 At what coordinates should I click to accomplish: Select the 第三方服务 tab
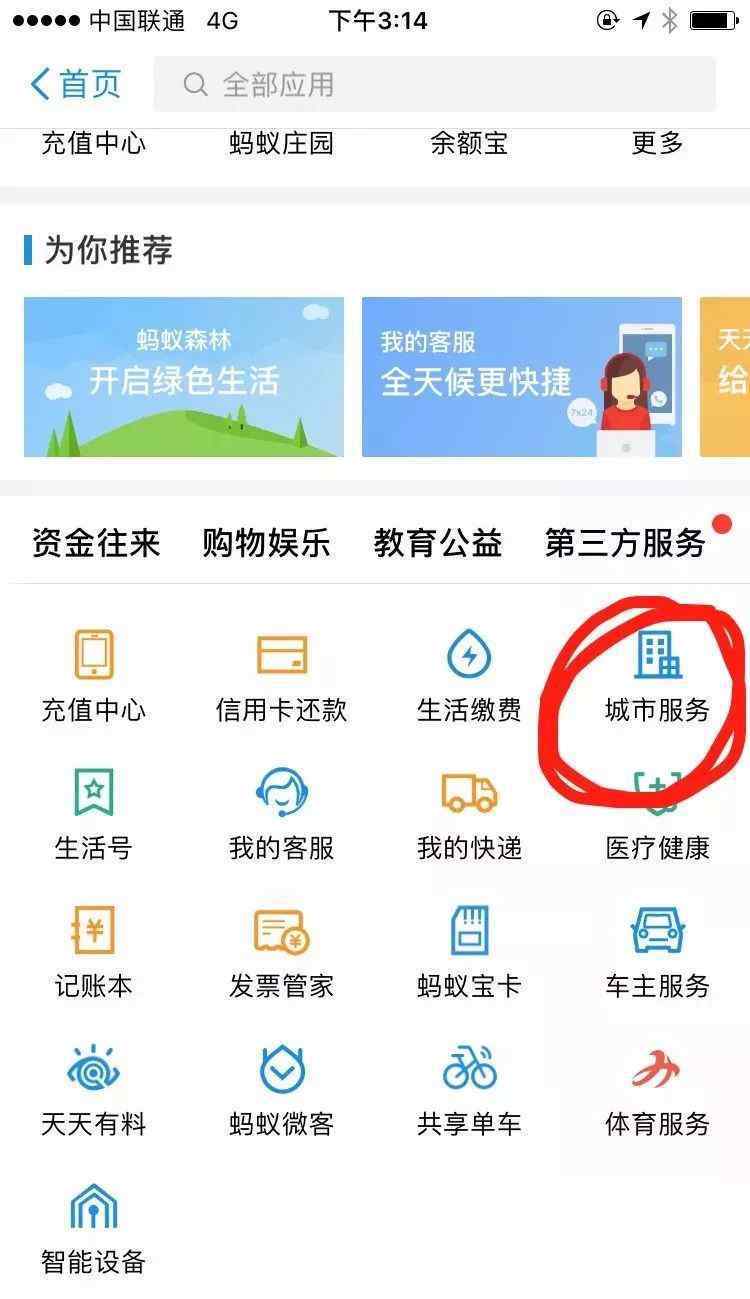(626, 543)
